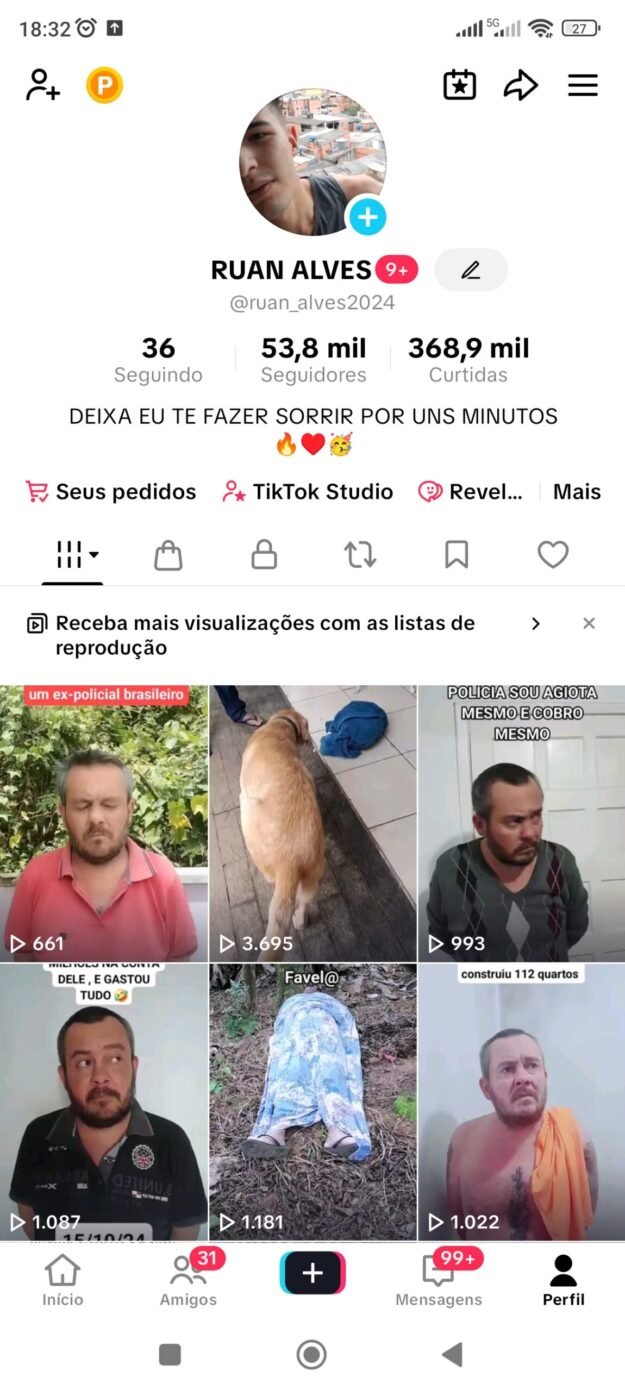The image size is (625, 1390).
Task: Switch to the private videos lock tab
Action: click(x=264, y=555)
